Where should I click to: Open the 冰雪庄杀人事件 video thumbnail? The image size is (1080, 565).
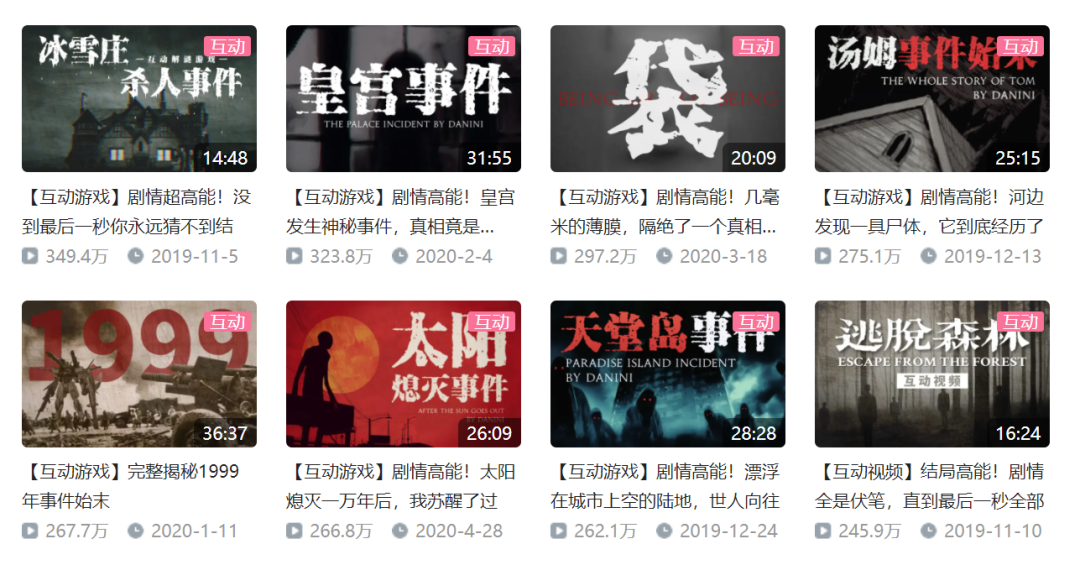coord(139,98)
